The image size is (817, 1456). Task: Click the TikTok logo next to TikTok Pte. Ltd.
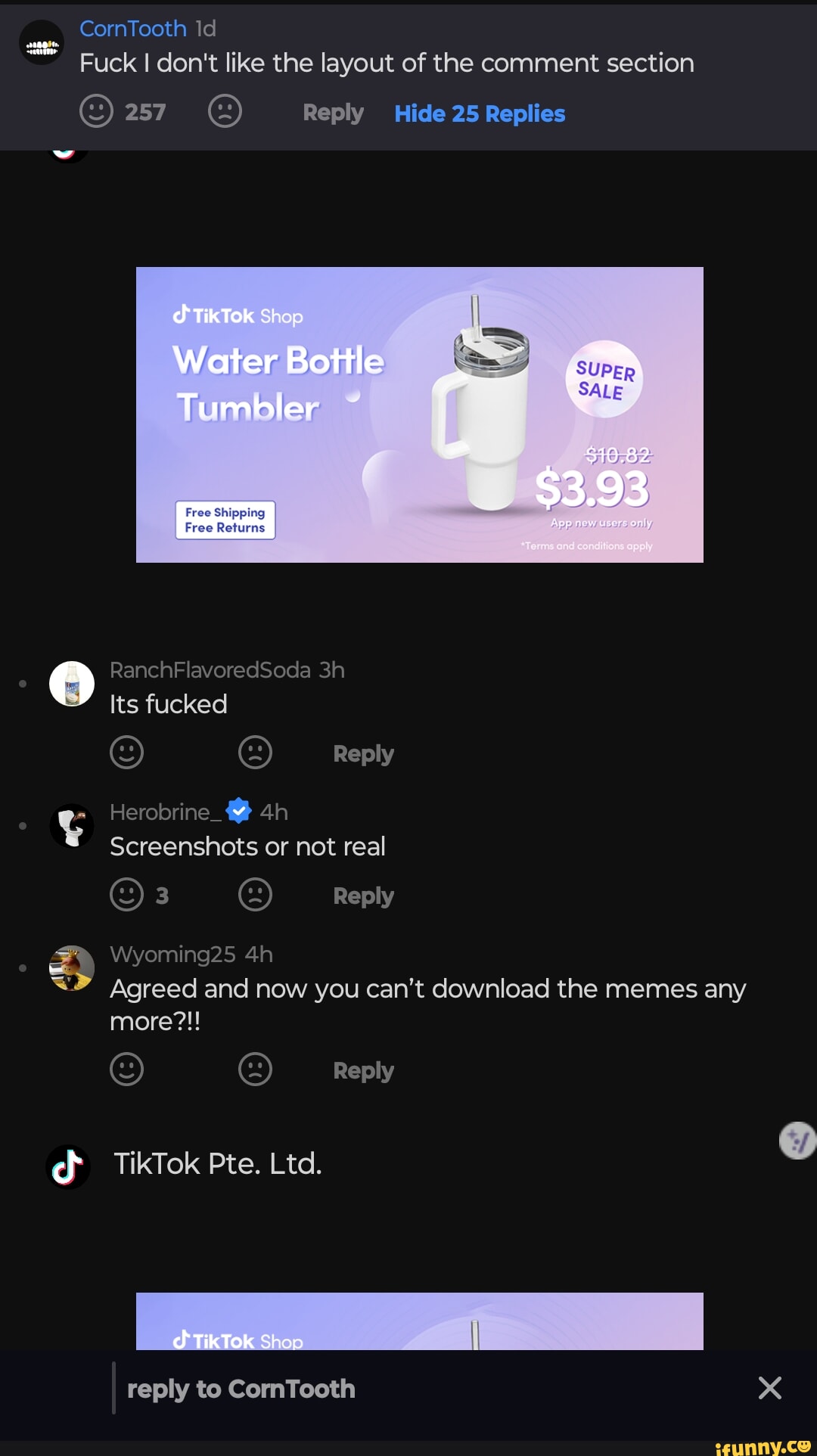(x=67, y=1166)
